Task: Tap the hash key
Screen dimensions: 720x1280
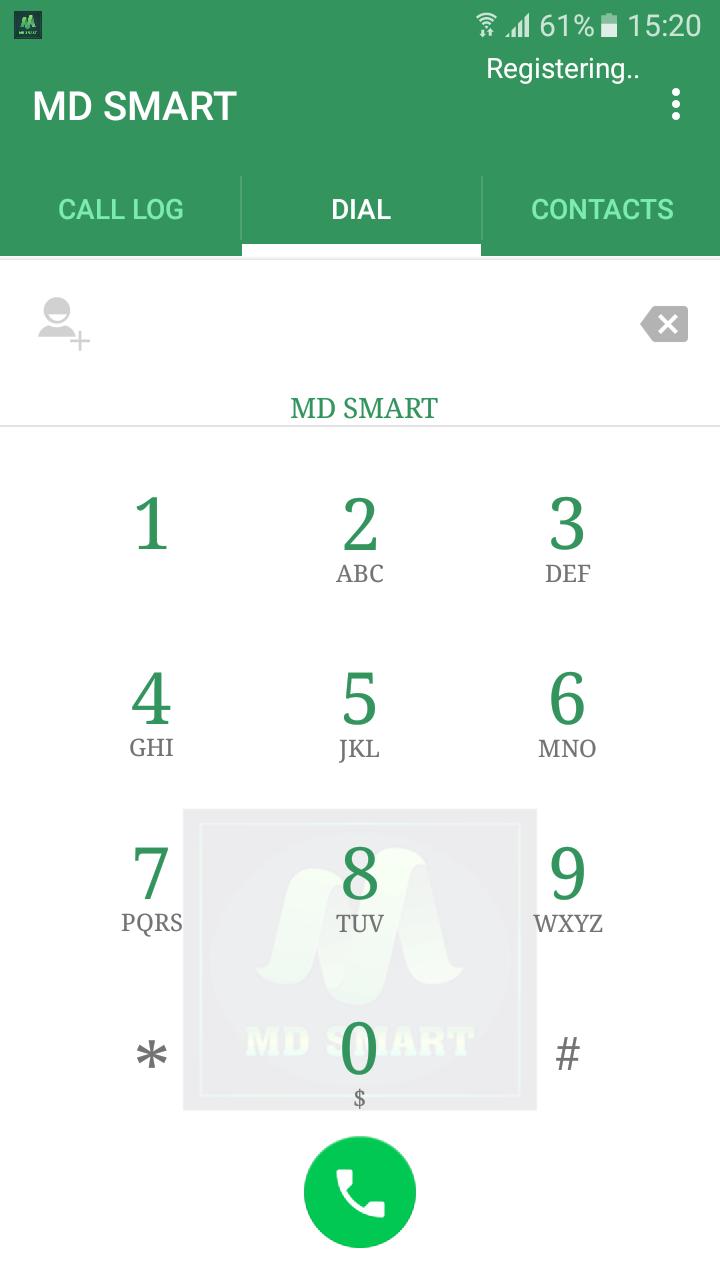Action: point(567,1053)
